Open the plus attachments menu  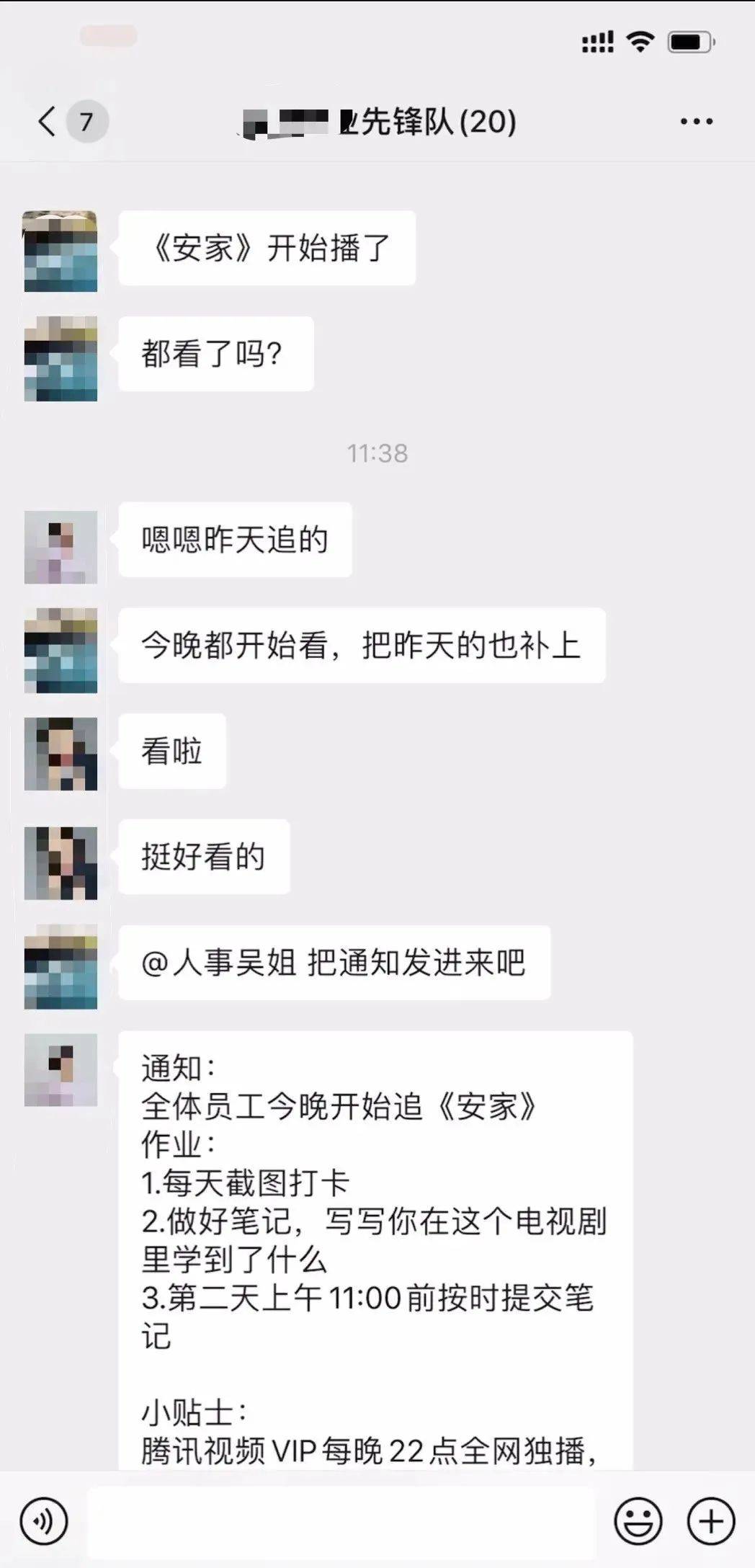point(711,1521)
